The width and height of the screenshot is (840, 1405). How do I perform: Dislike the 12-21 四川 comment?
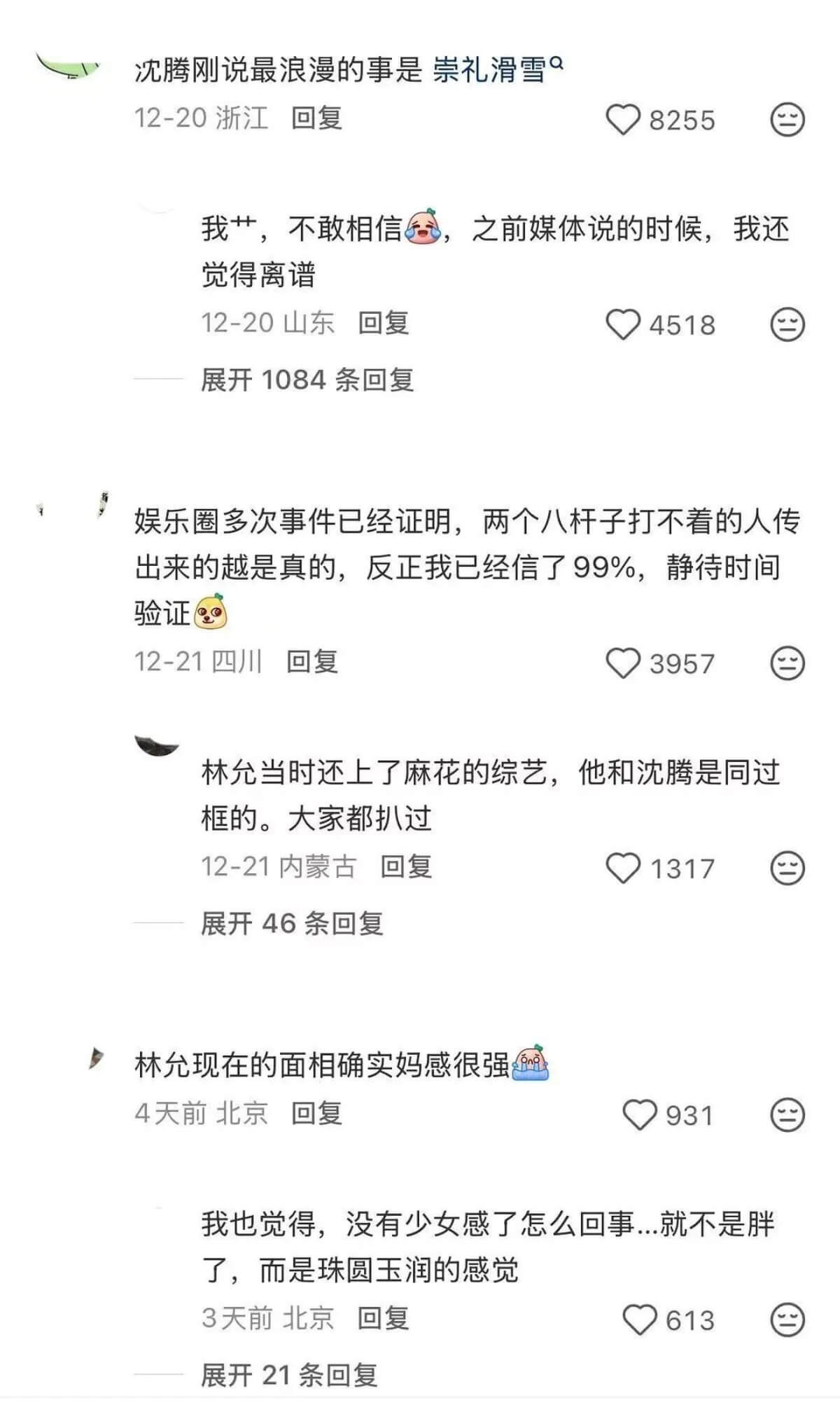[787, 663]
